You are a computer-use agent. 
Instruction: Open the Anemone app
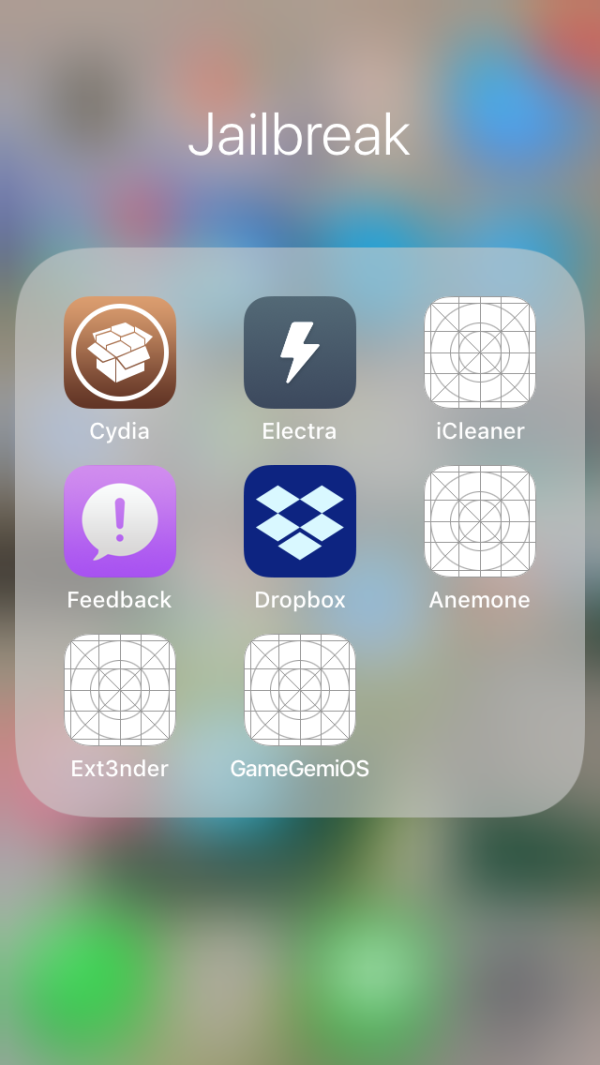(x=480, y=521)
